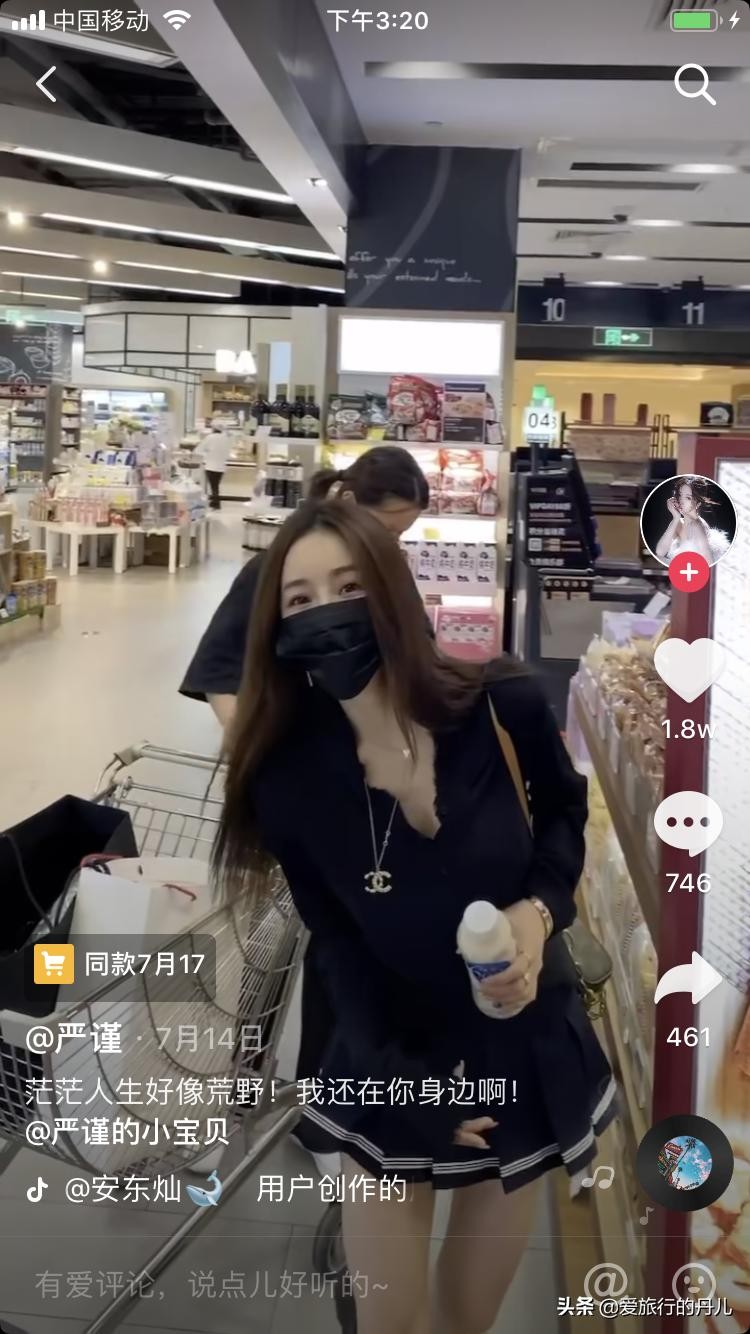Open the creator's profile avatar
The width and height of the screenshot is (750, 1334).
(688, 522)
